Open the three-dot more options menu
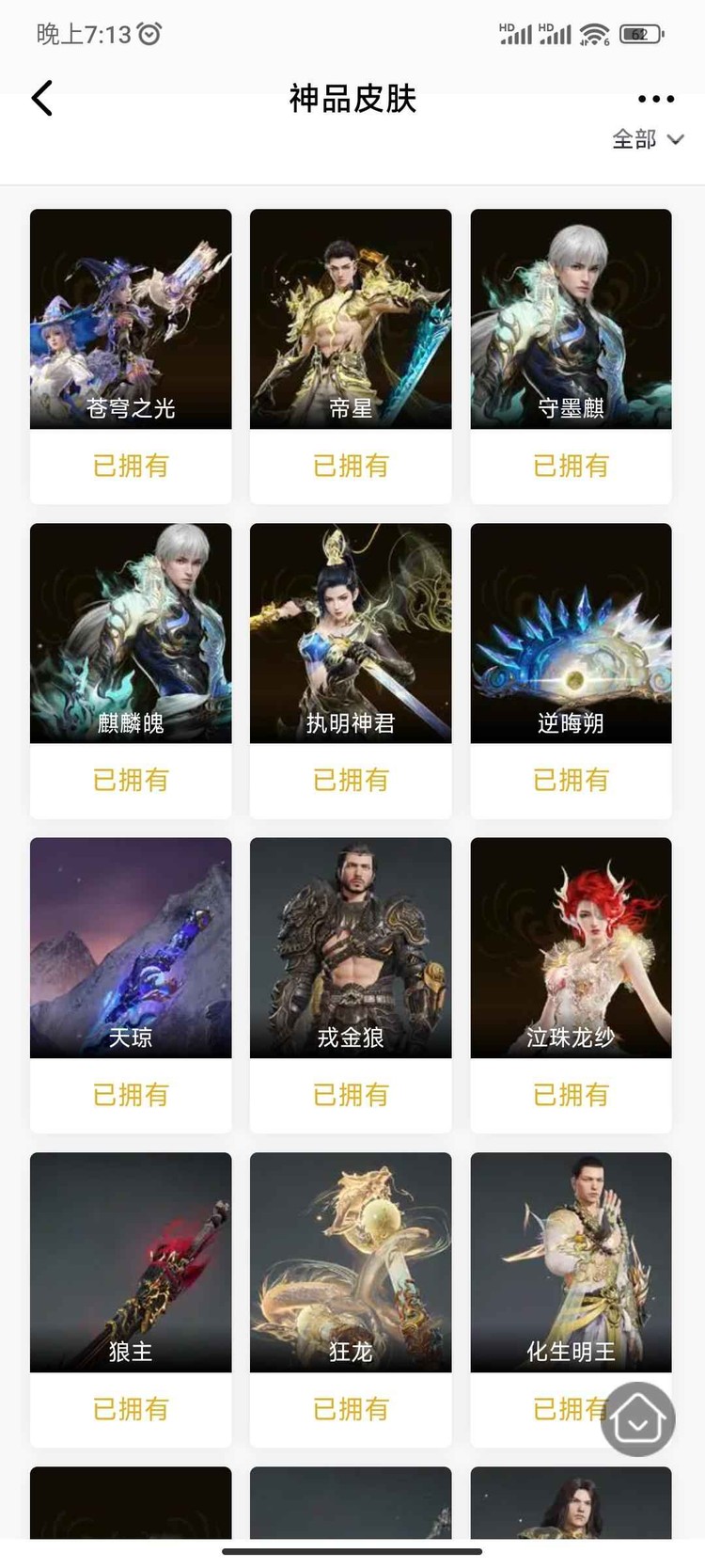Image resolution: width=705 pixels, height=1568 pixels. [655, 98]
